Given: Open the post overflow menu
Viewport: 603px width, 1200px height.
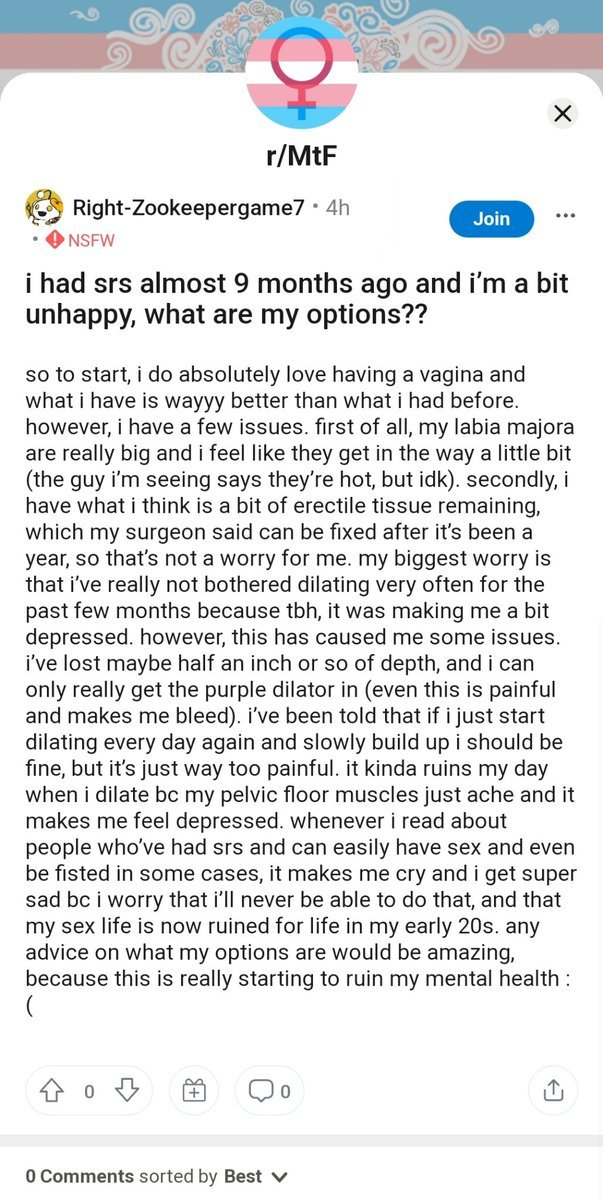Looking at the screenshot, I should coord(565,216).
